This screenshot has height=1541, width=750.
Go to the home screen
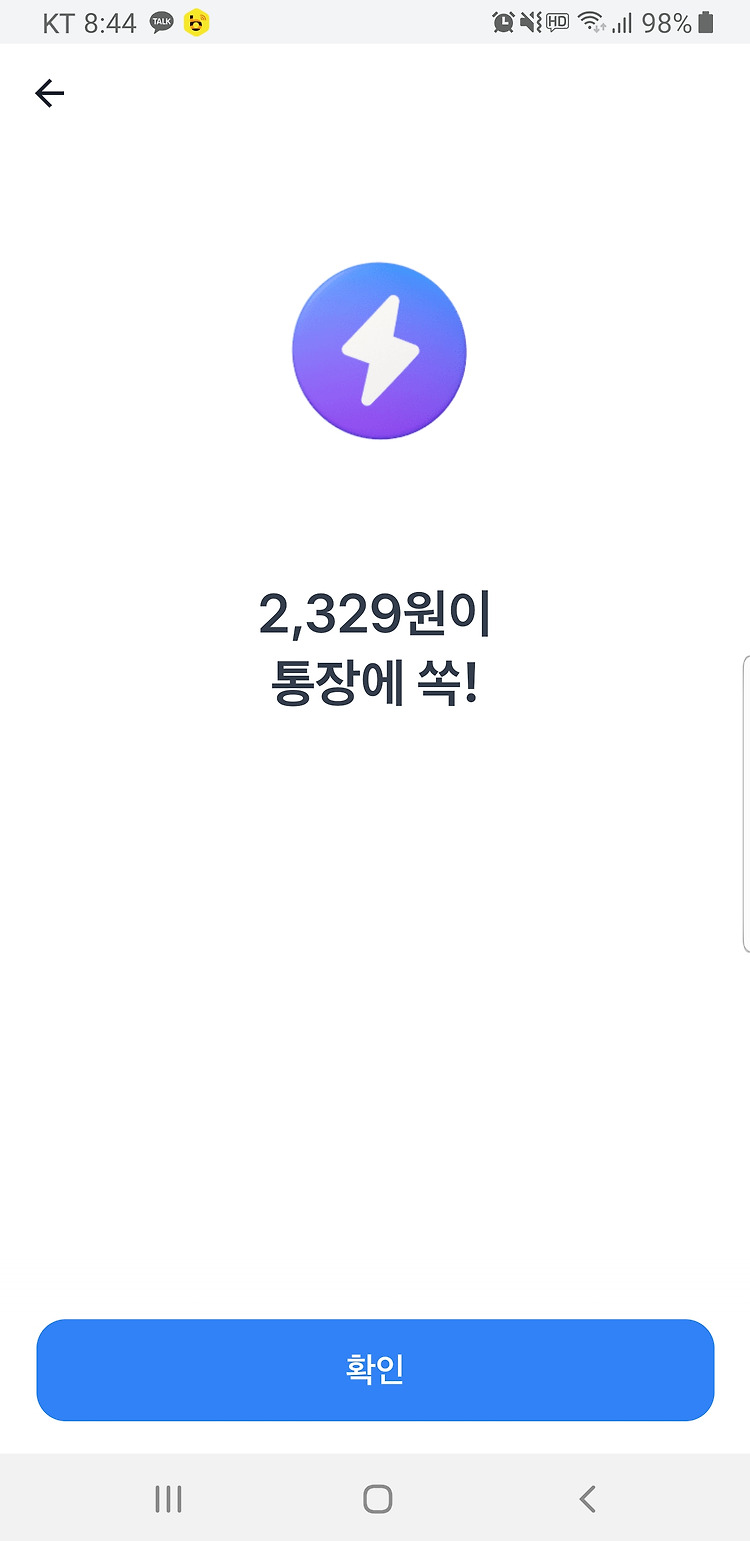pos(377,1498)
